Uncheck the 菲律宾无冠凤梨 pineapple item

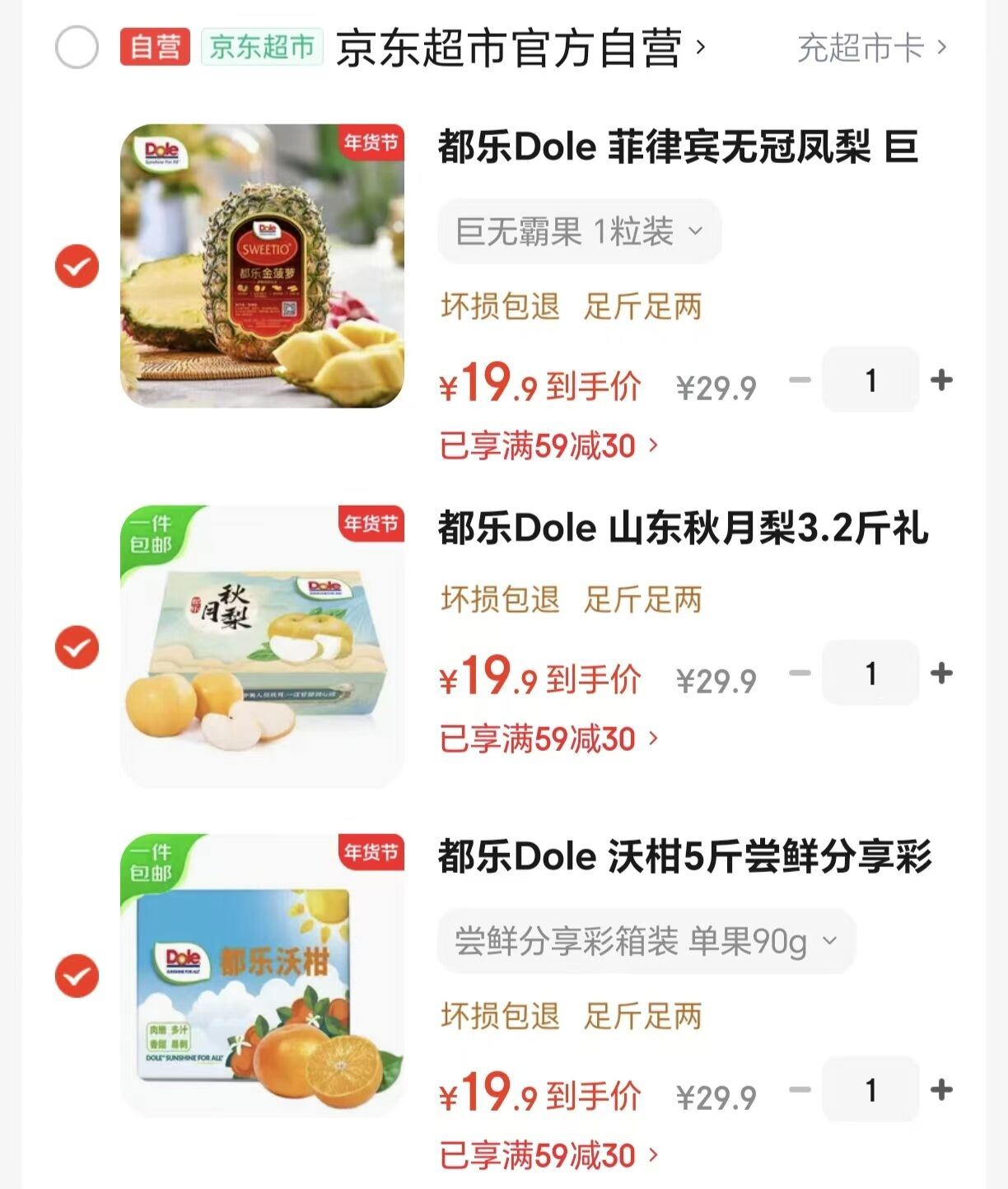coord(77,267)
